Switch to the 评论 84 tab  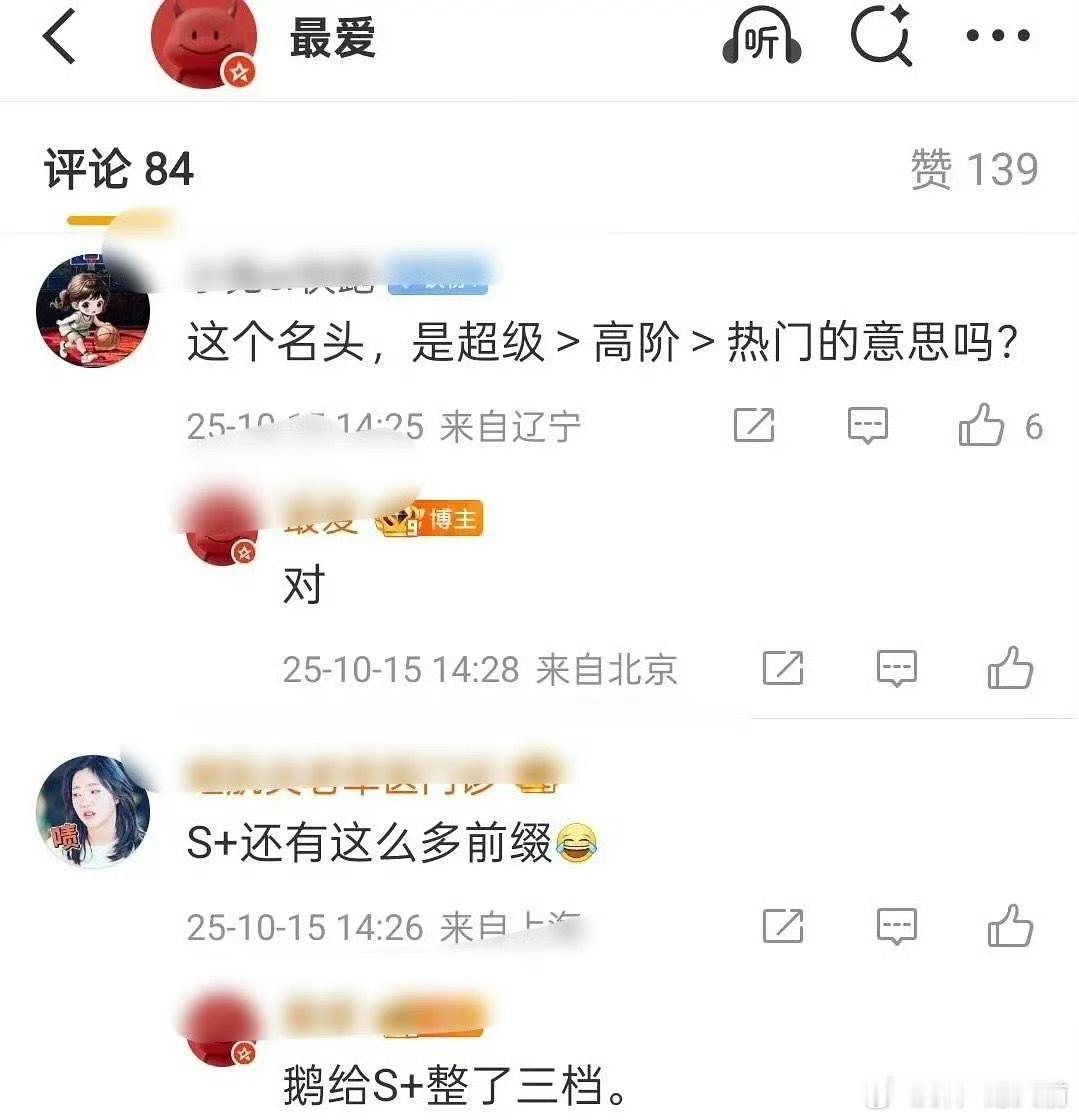(116, 168)
